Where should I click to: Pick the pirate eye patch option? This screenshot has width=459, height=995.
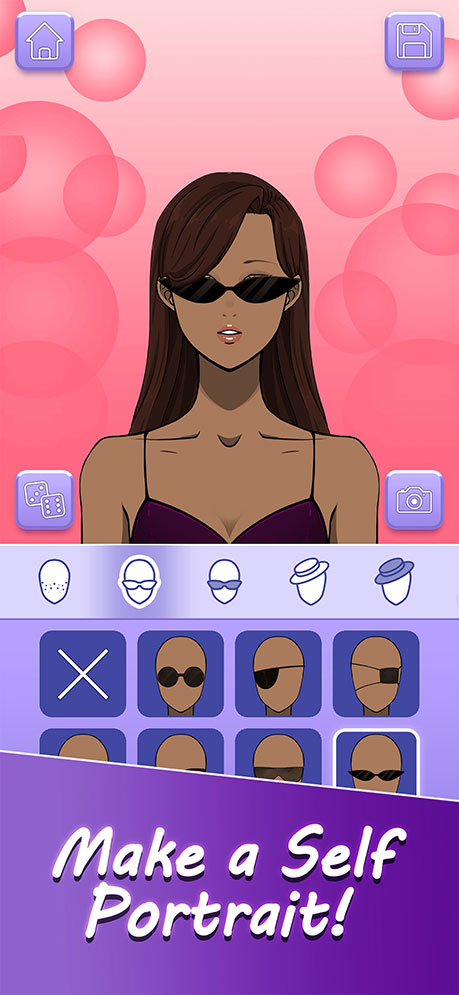tap(278, 674)
